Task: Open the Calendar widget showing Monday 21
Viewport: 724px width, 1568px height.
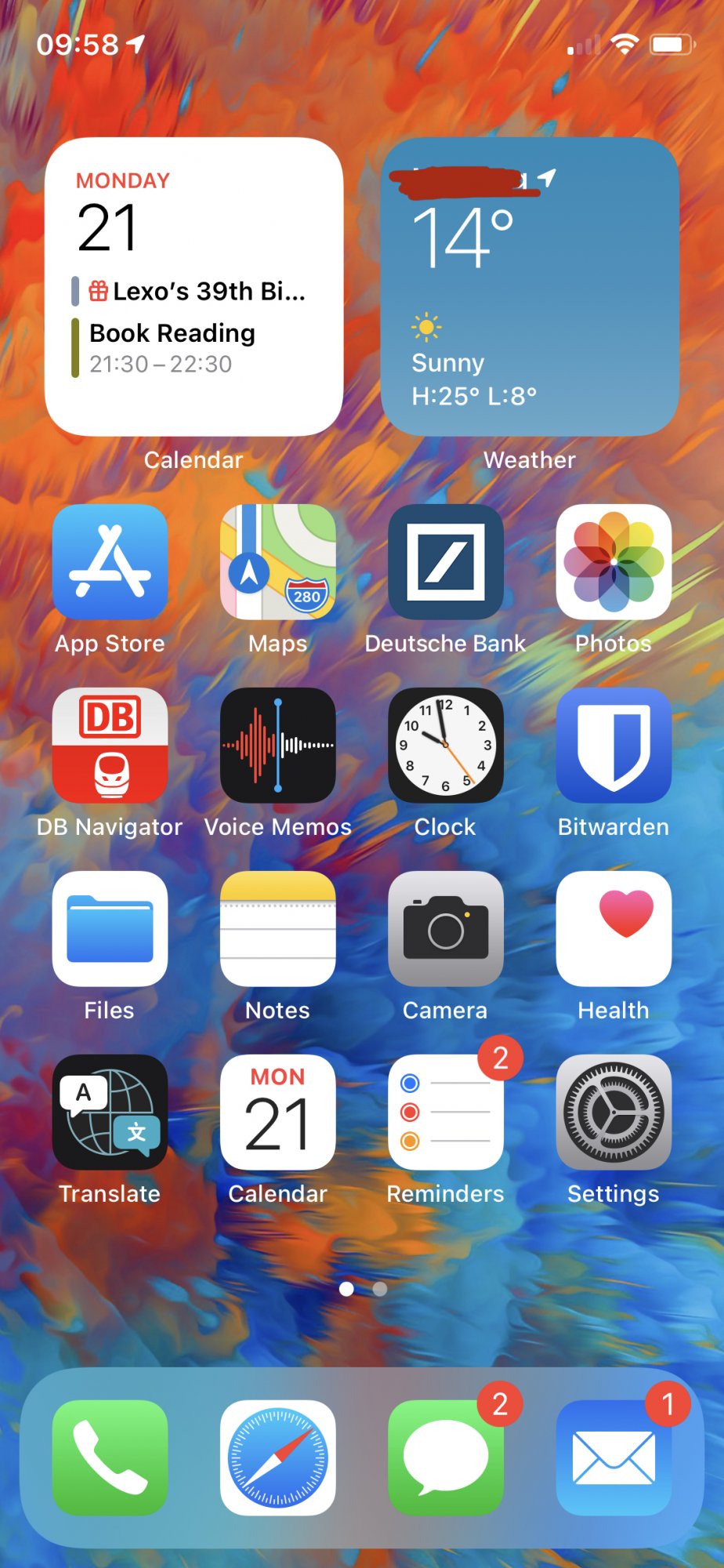Action: [x=194, y=287]
